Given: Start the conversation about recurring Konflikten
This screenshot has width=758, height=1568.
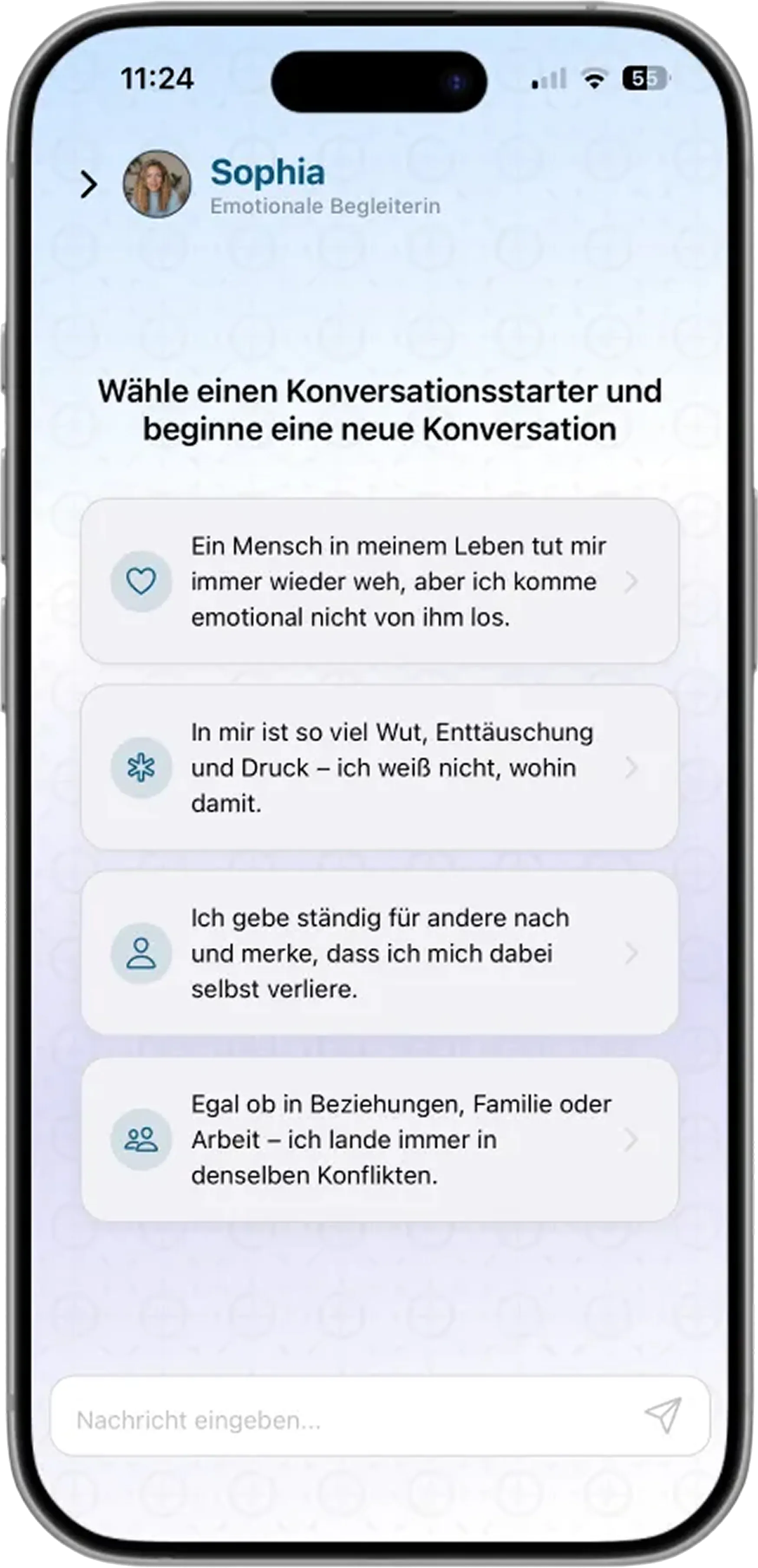Looking at the screenshot, I should (379, 1139).
